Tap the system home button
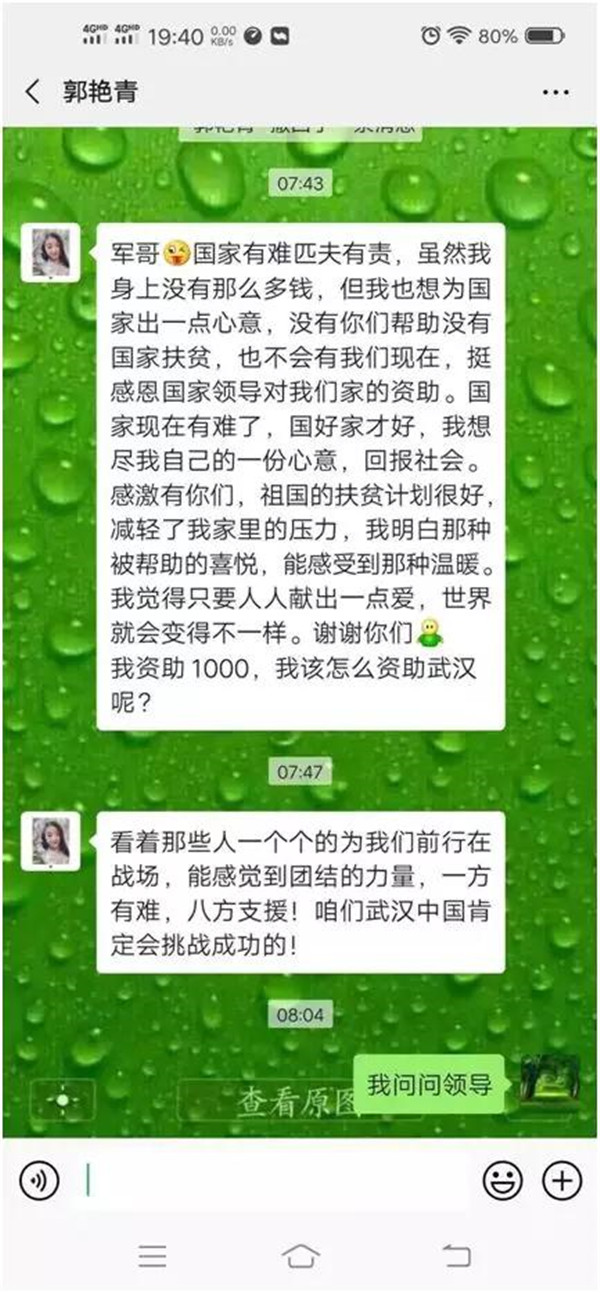 300,1255
